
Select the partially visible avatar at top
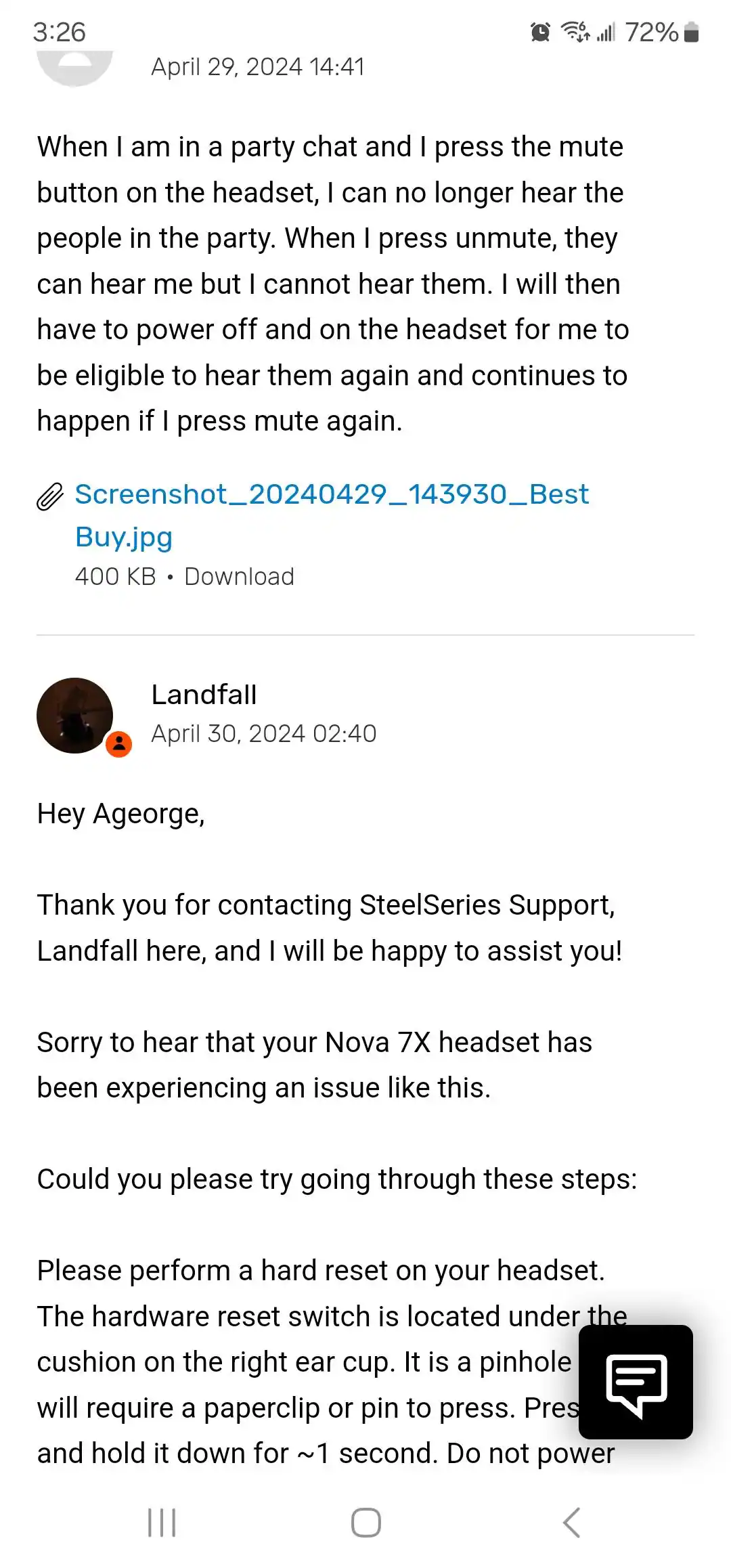tap(76, 65)
